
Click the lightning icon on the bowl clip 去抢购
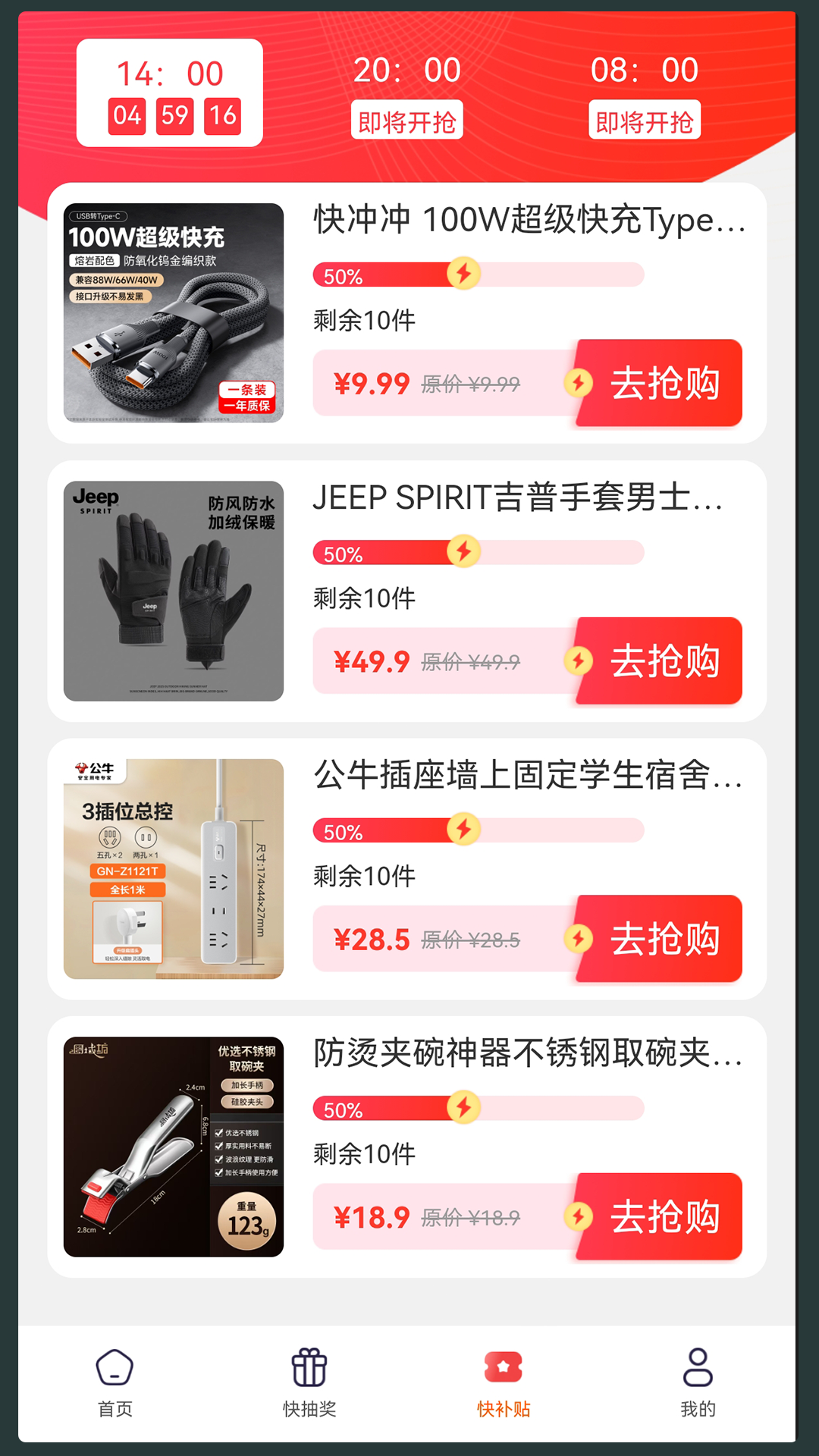tap(579, 1216)
